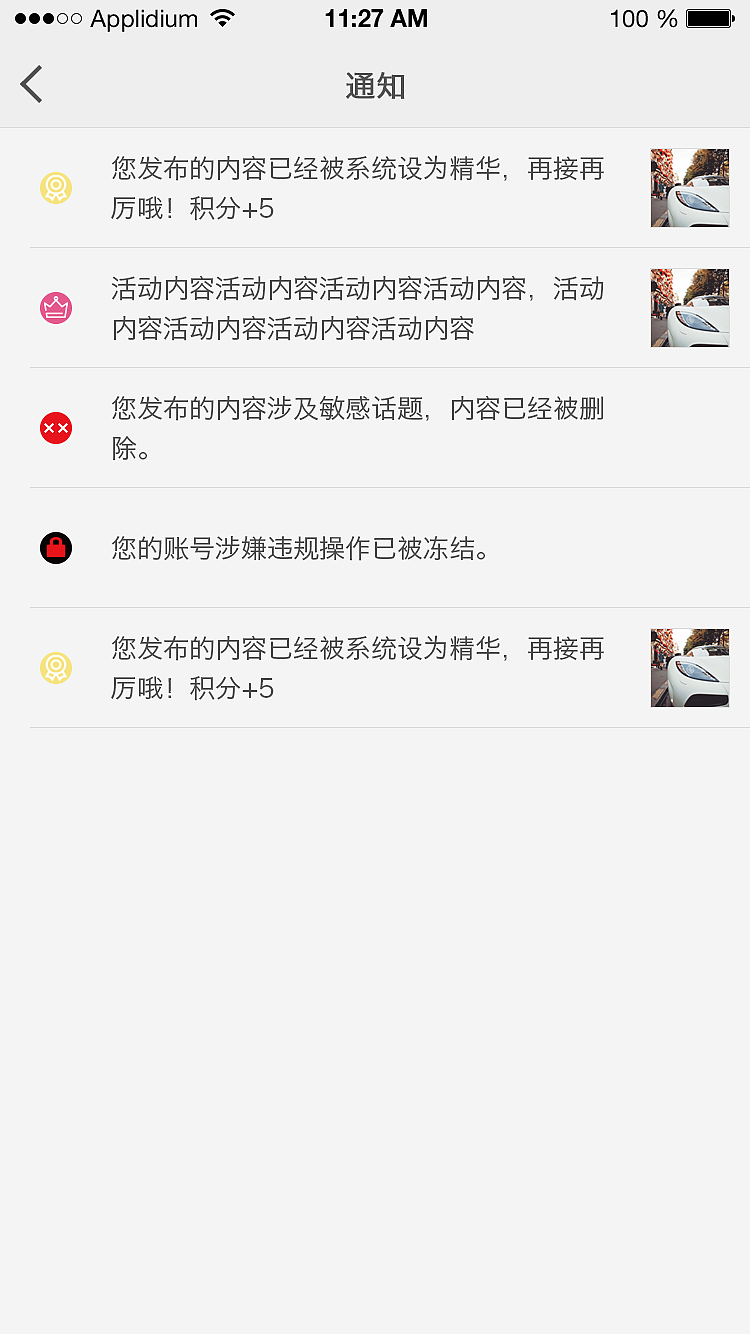Tap the 11:27 AM clock text
The height and width of the screenshot is (1334, 750).
(376, 17)
